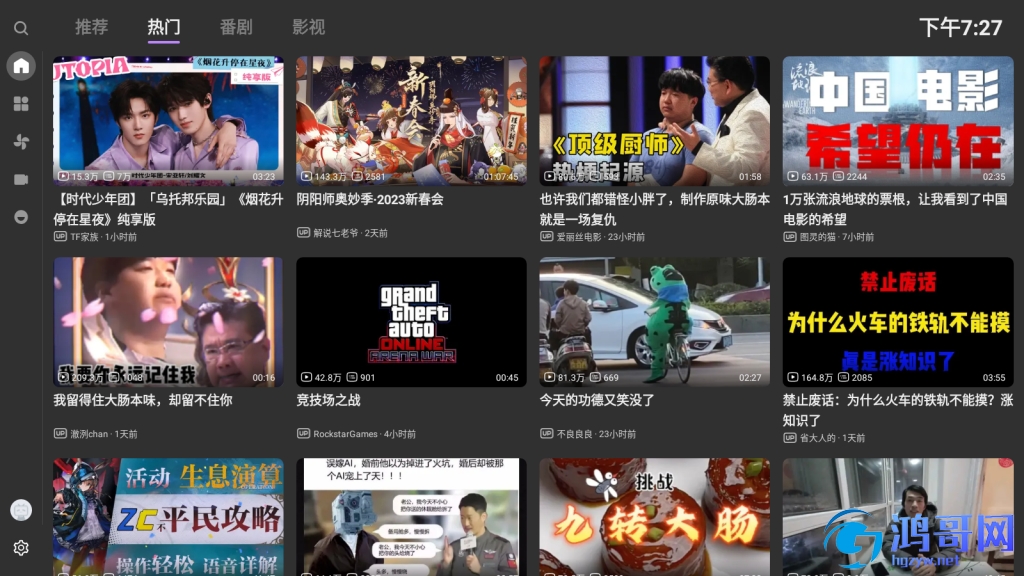Play the 时代少年团 乌托邦乐园 video
This screenshot has width=1024, height=576.
(x=168, y=121)
